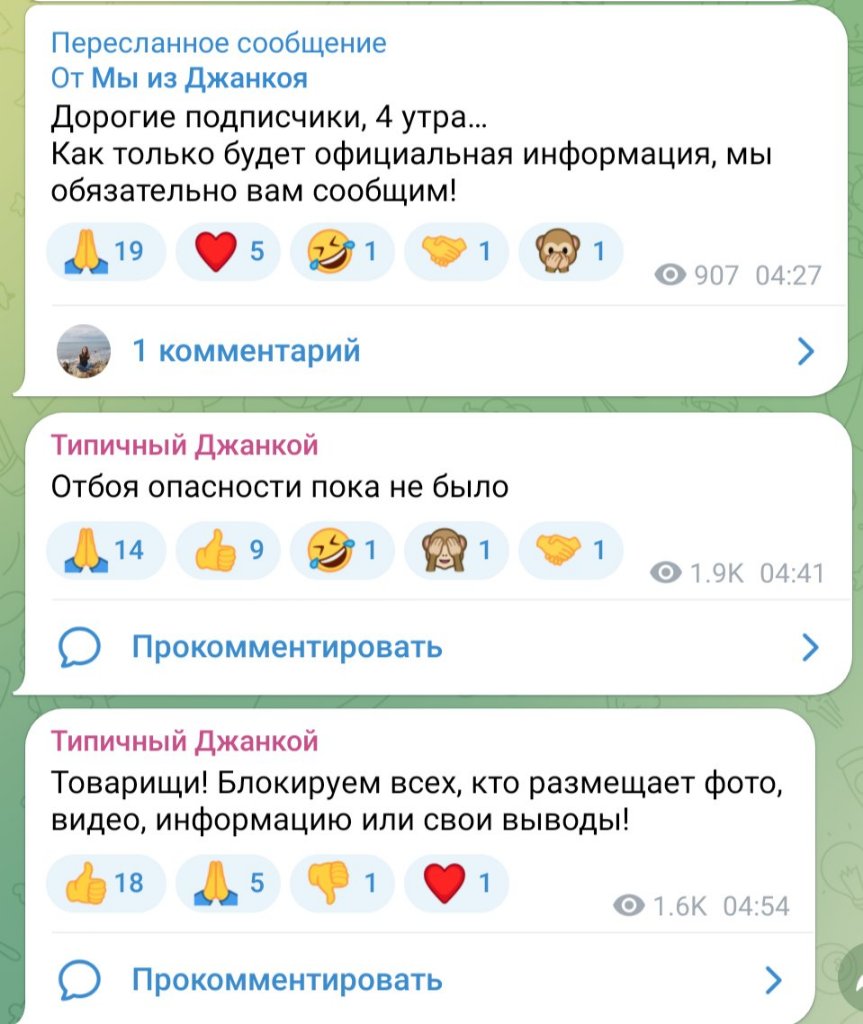
Task: Comment on the 'Товарищи! Блокируем всех' post
Action: pyautogui.click(x=287, y=980)
